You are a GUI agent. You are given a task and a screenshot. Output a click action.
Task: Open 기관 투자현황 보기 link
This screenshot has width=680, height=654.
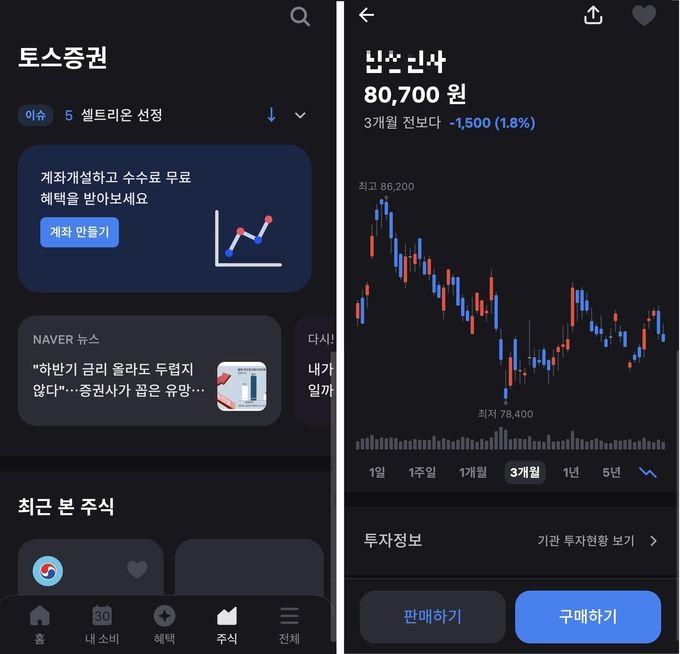pos(597,541)
